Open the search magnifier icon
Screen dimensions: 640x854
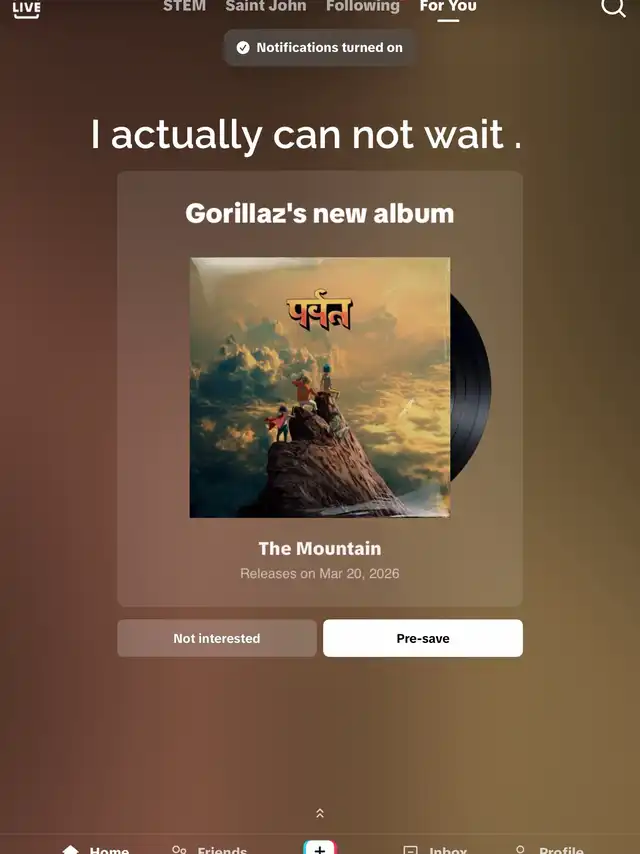[x=613, y=7]
